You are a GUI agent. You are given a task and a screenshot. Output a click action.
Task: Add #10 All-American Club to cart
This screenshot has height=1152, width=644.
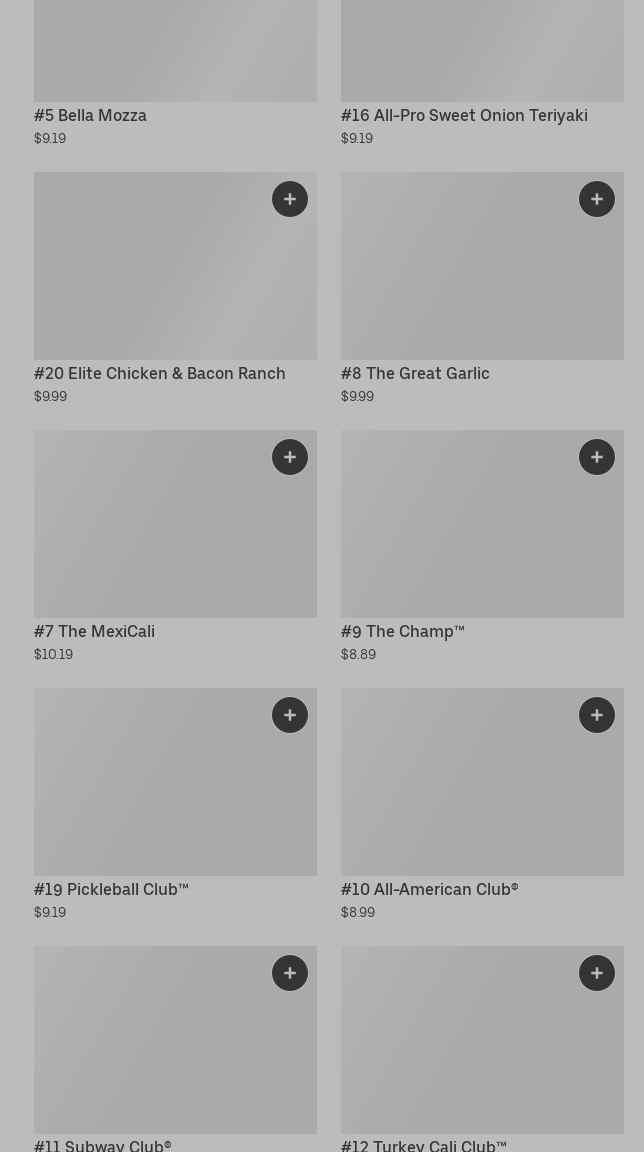[x=597, y=715]
